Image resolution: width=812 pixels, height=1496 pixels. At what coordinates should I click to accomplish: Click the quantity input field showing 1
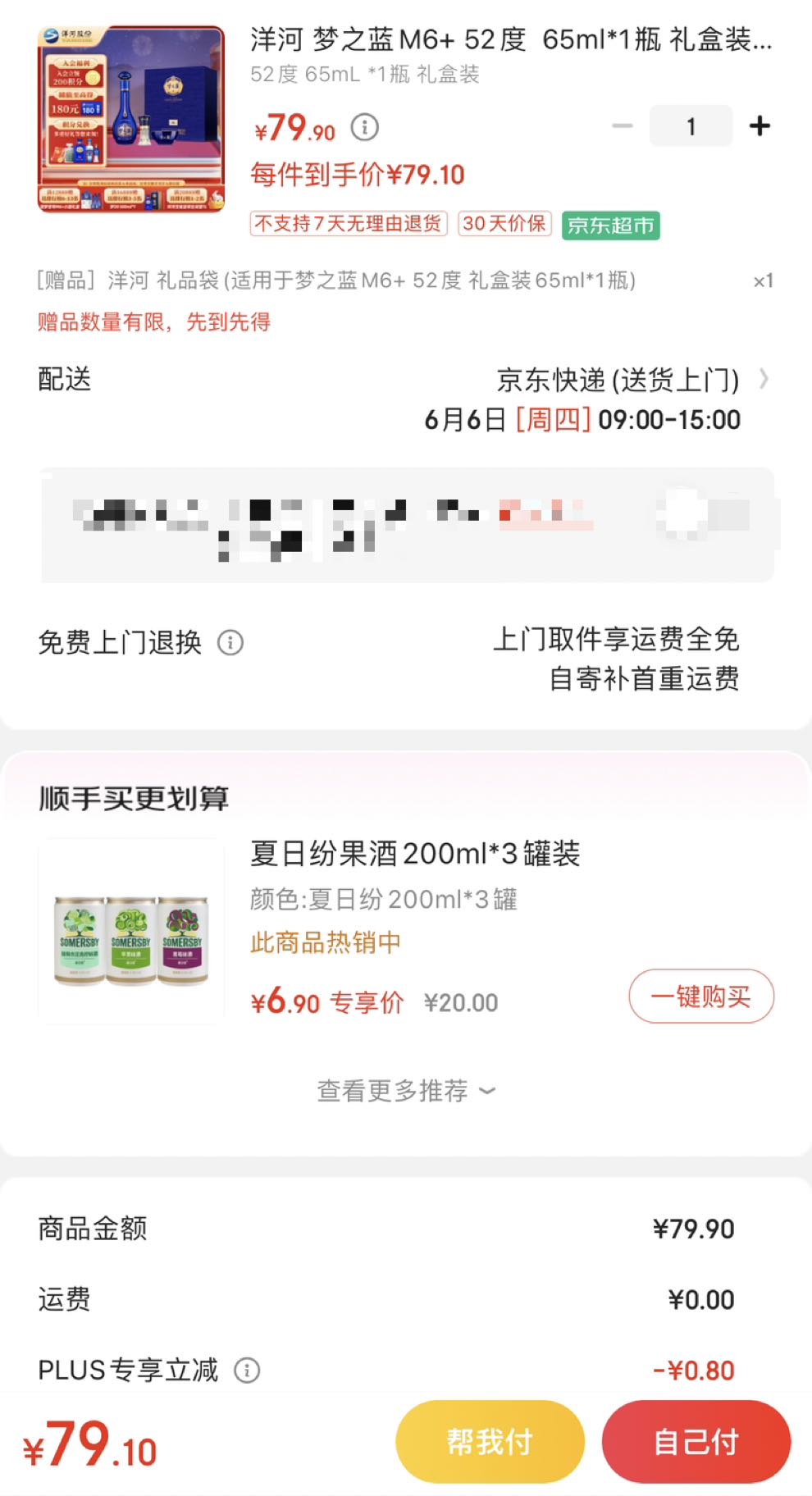691,125
